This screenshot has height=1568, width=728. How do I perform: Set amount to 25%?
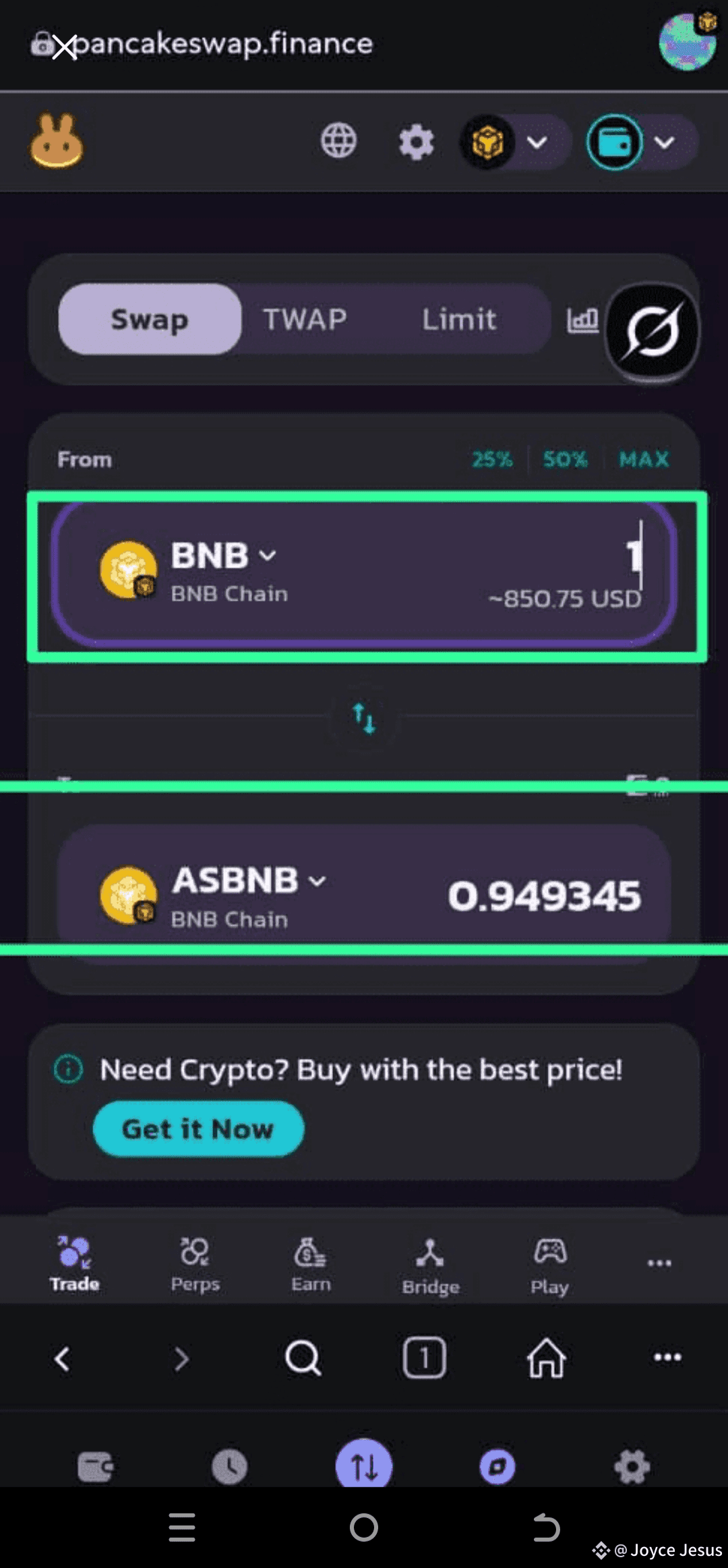coord(492,459)
